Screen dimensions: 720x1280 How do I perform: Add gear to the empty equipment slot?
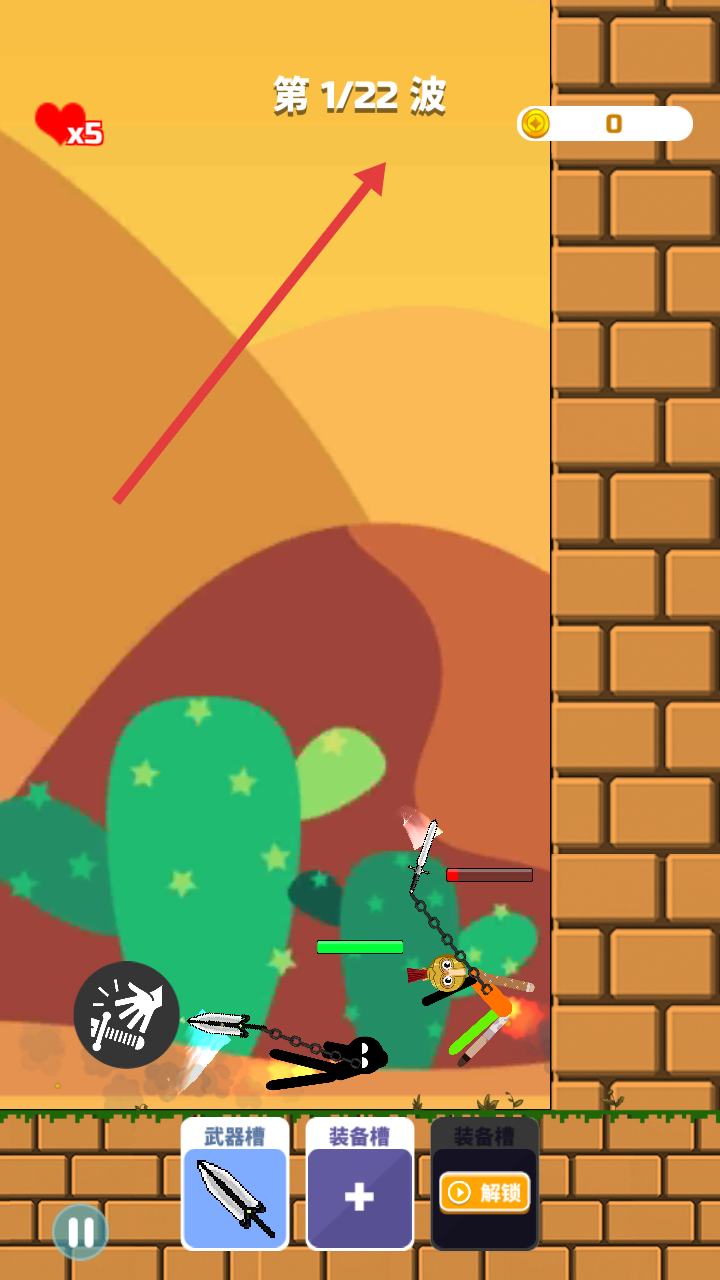359,1196
